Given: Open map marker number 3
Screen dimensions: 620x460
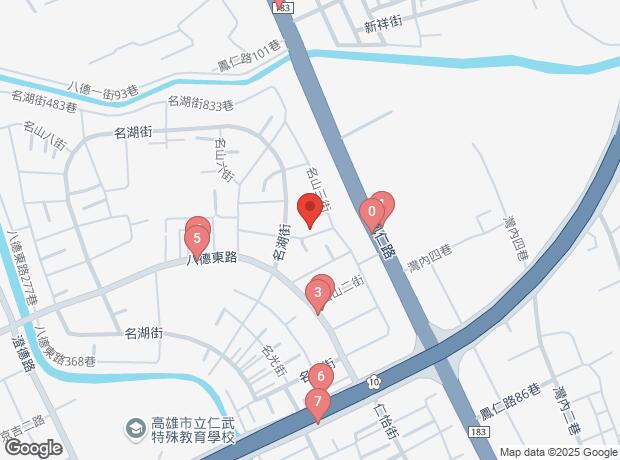Looking at the screenshot, I should pos(317,292).
